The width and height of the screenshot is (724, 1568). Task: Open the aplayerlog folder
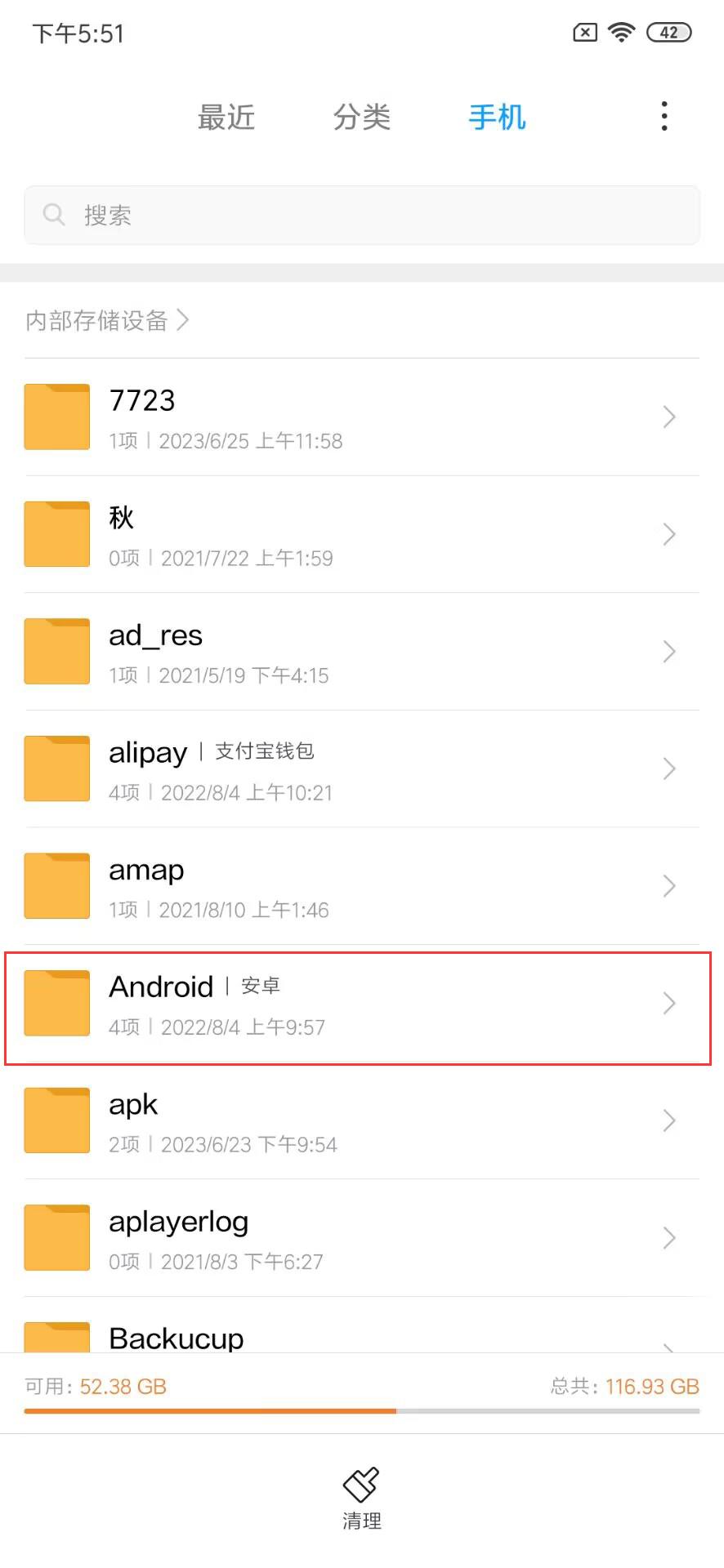pos(362,1238)
